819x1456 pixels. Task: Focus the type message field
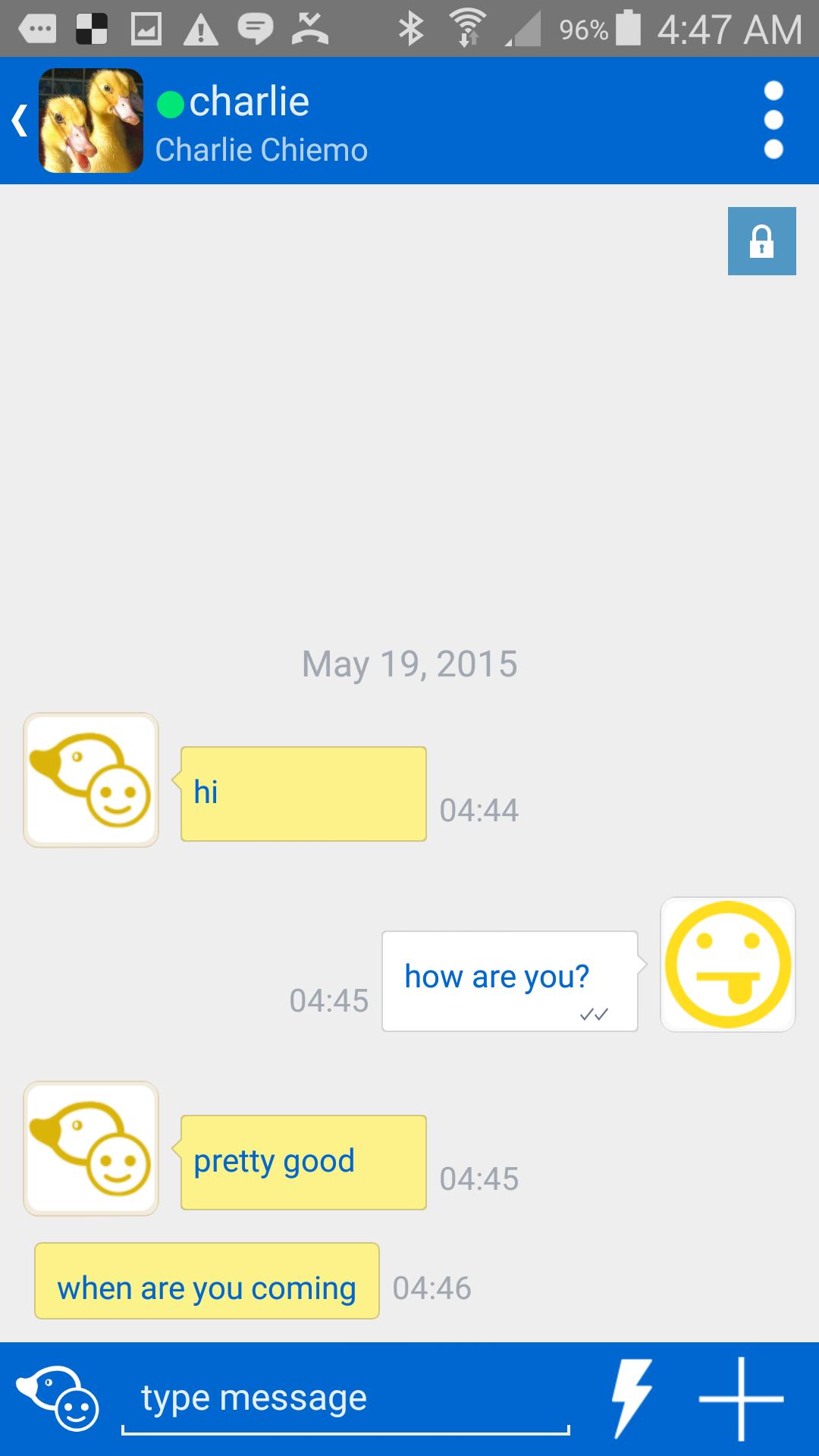[x=345, y=1398]
